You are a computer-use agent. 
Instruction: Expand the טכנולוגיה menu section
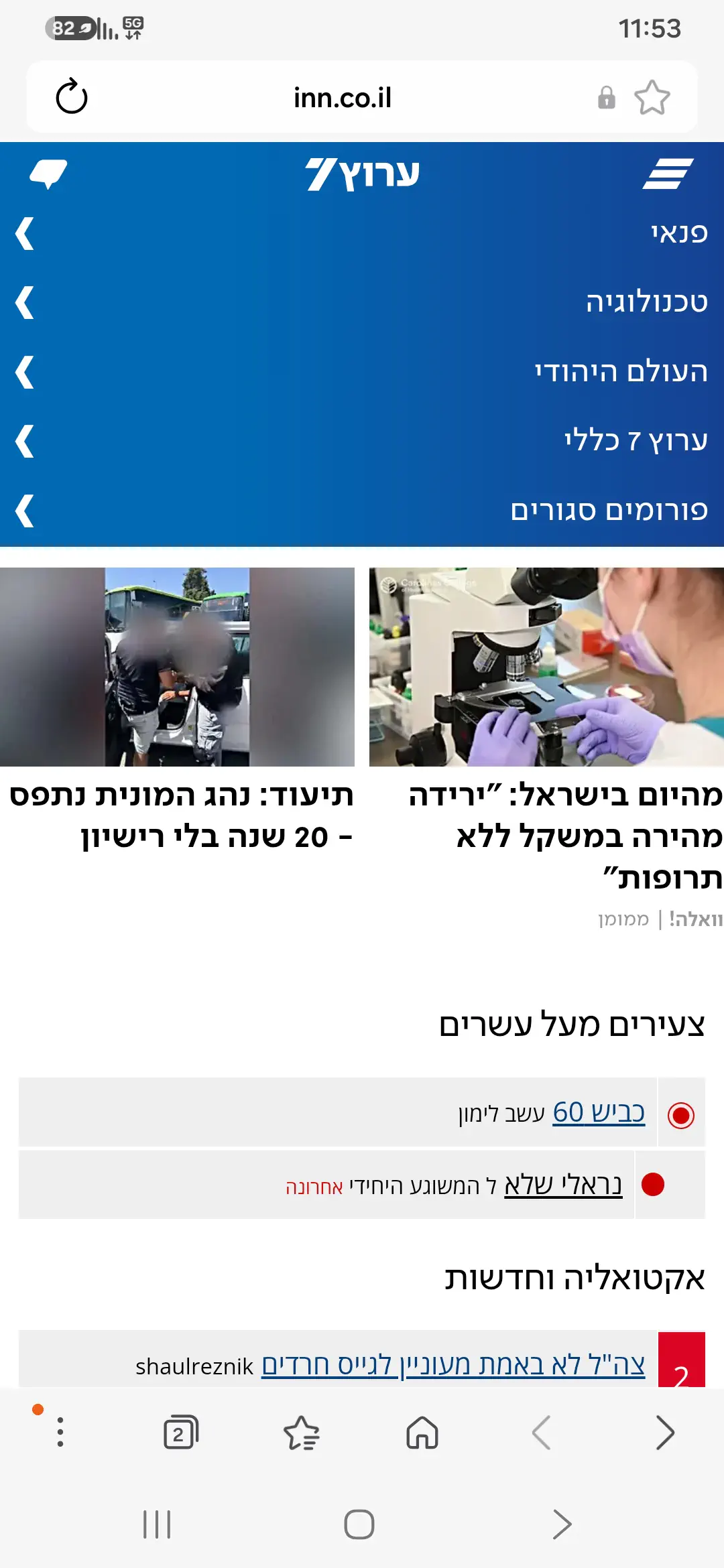pos(362,302)
